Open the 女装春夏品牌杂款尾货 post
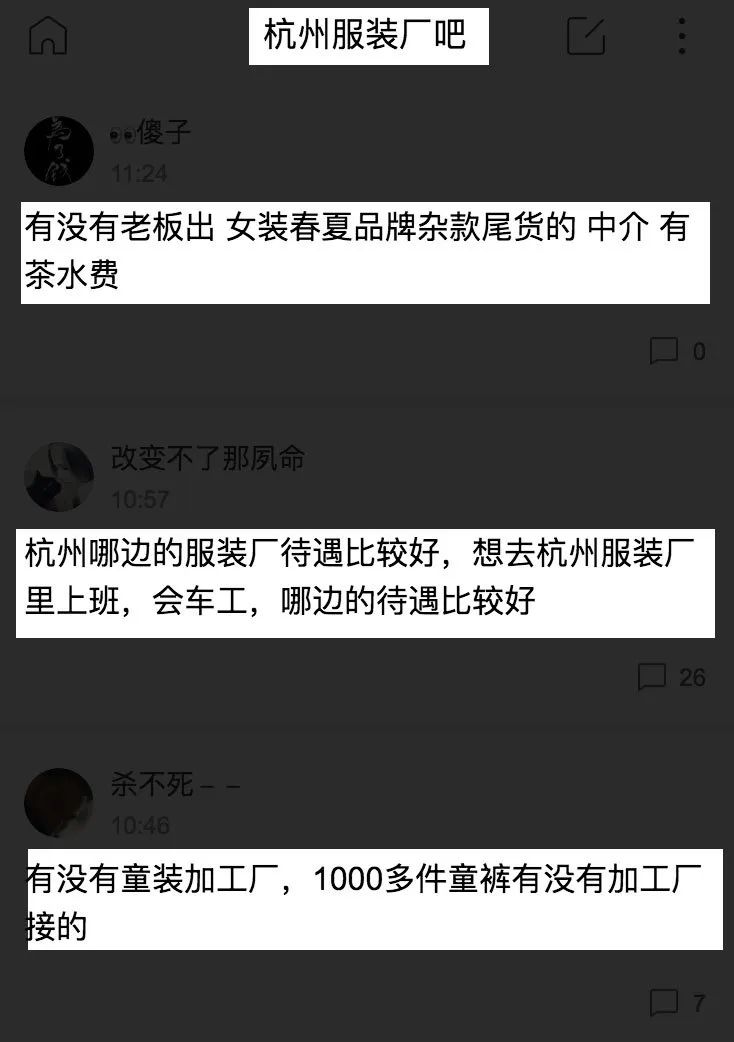The height and width of the screenshot is (1042, 734). tap(366, 252)
